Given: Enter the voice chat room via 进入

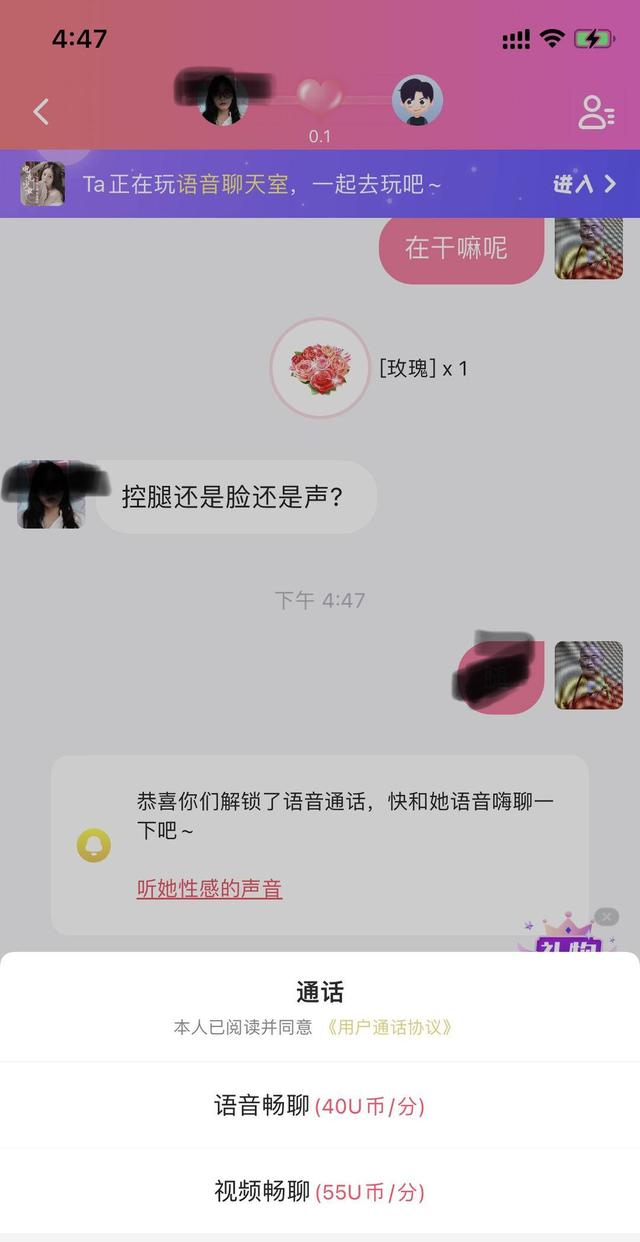Looking at the screenshot, I should (x=584, y=184).
